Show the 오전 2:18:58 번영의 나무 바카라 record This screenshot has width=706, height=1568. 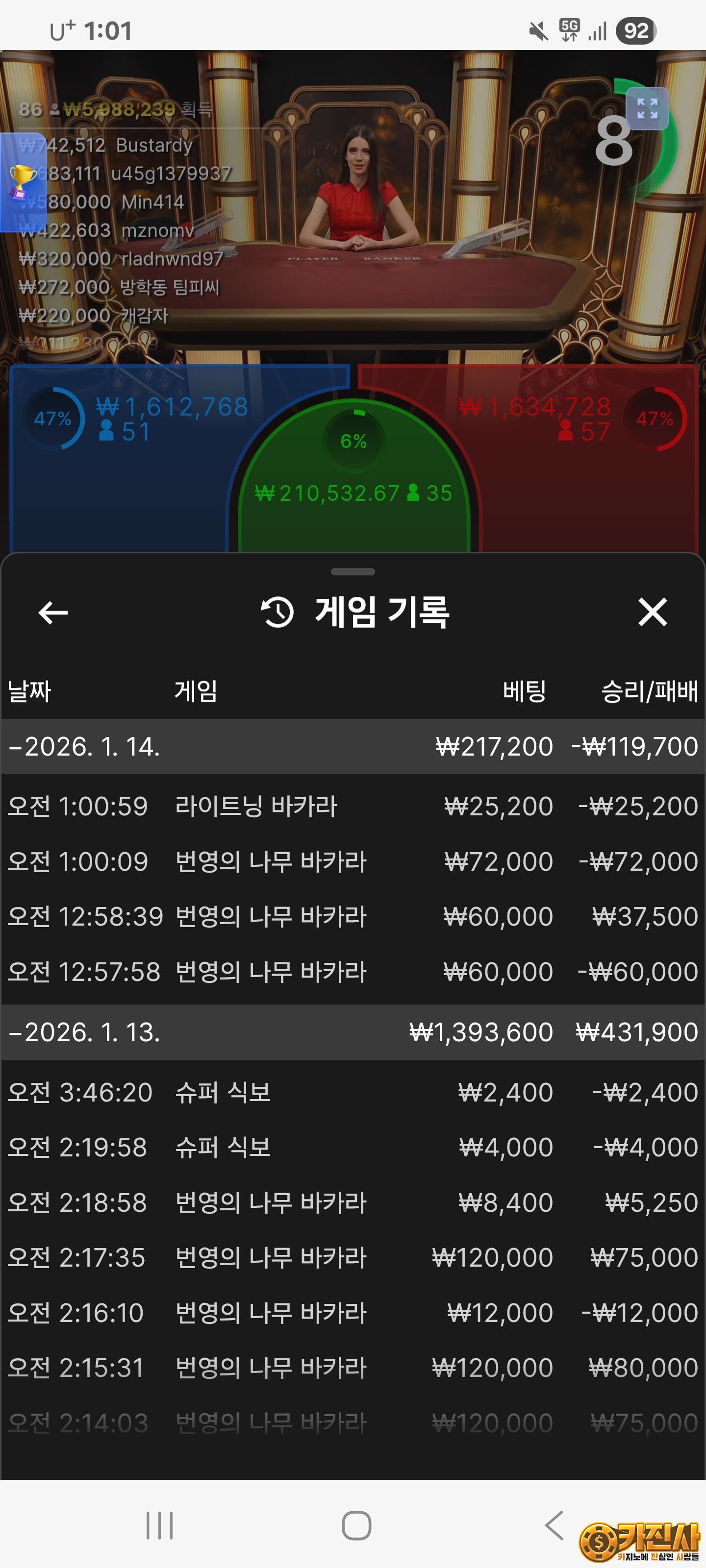353,1202
